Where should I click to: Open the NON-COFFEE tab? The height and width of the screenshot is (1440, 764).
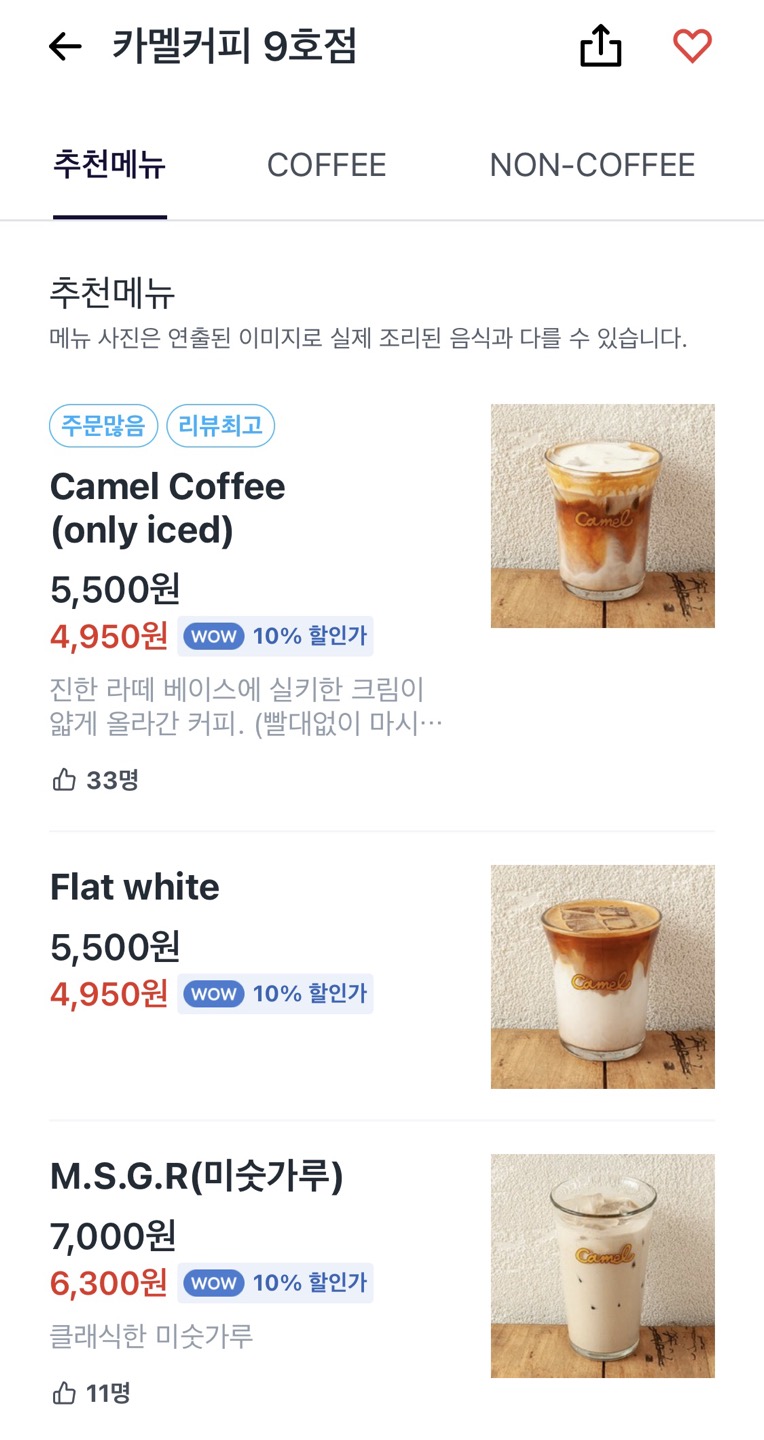(x=593, y=165)
